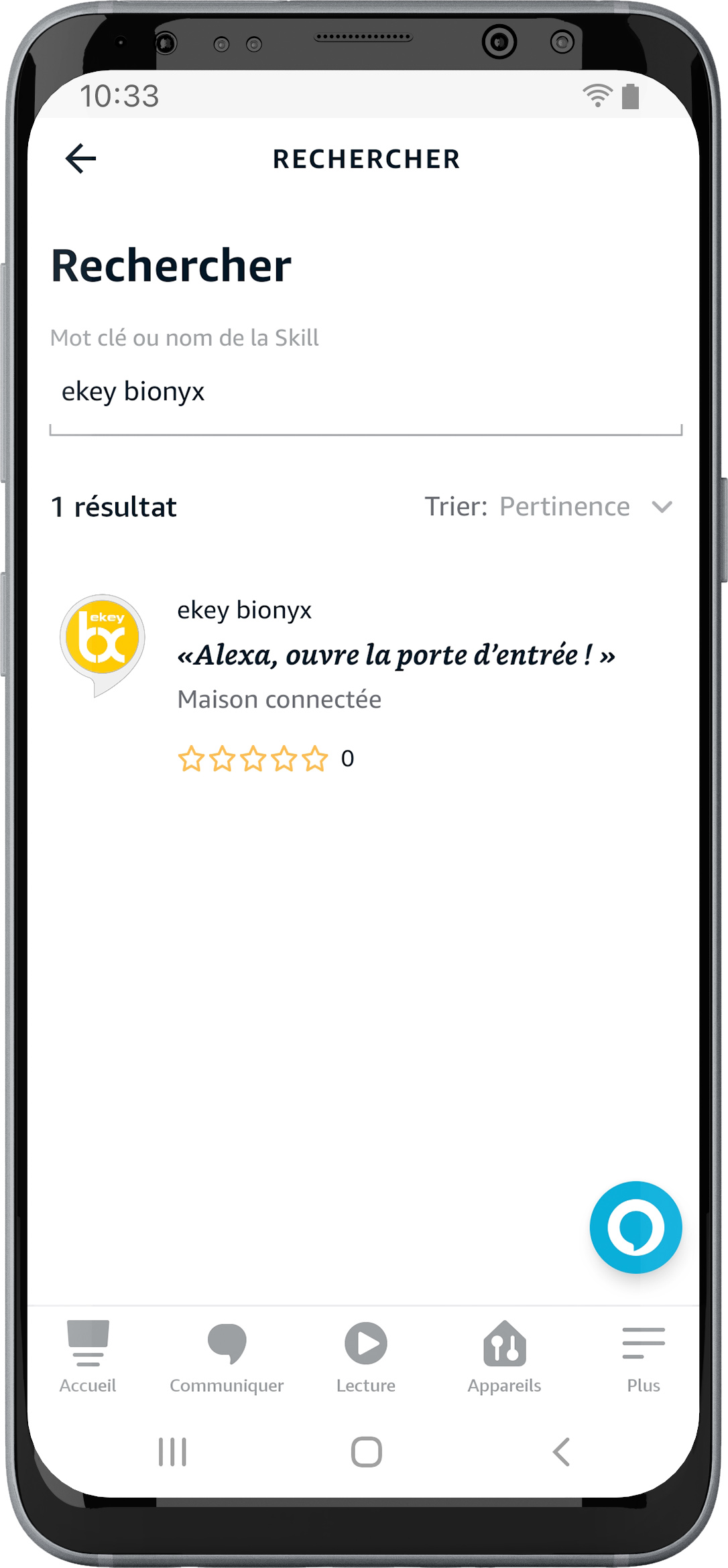Open the Trier Pertinence sort dropdown
Viewport: 728px width, 1568px height.
549,507
